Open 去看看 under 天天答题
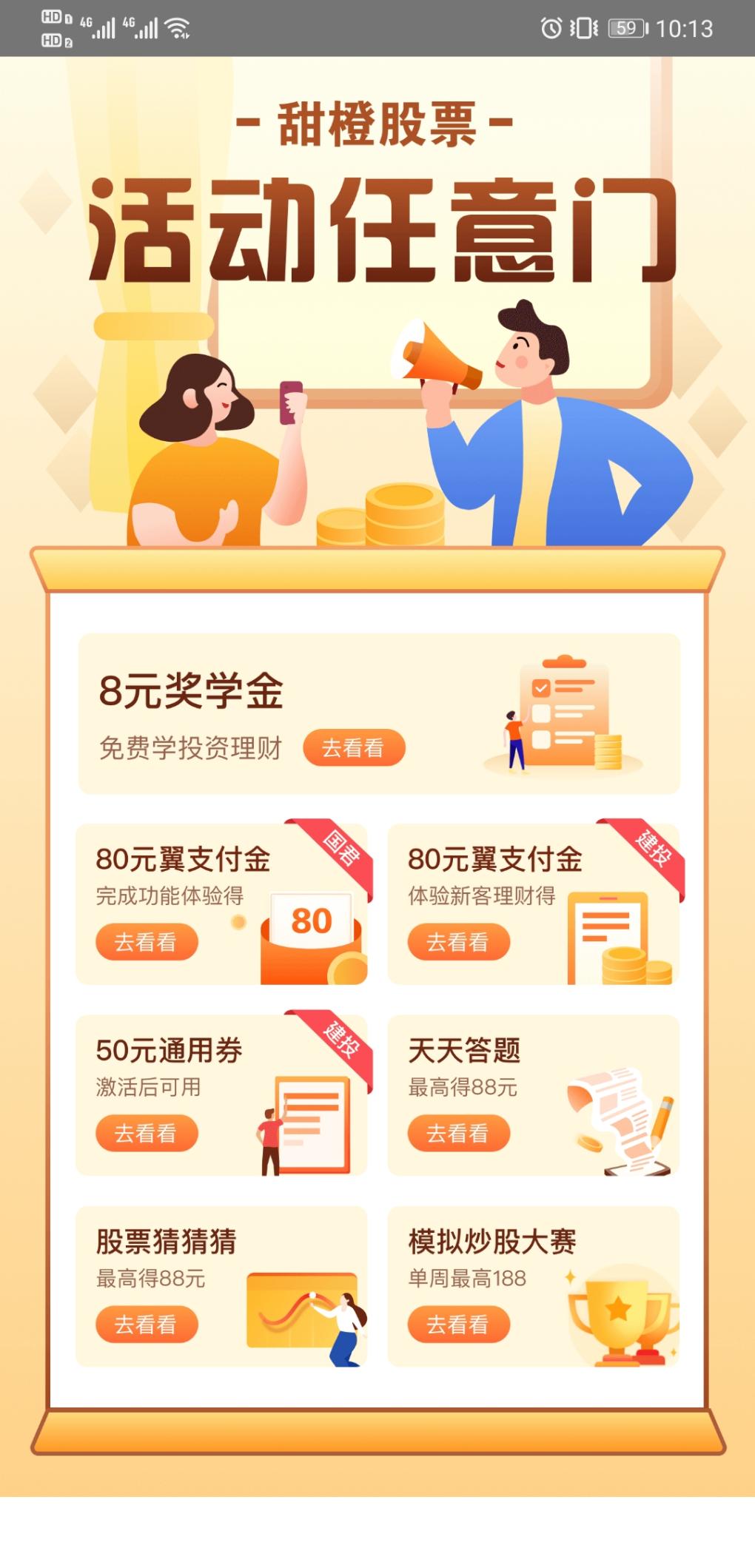The image size is (755, 1568). [458, 1132]
